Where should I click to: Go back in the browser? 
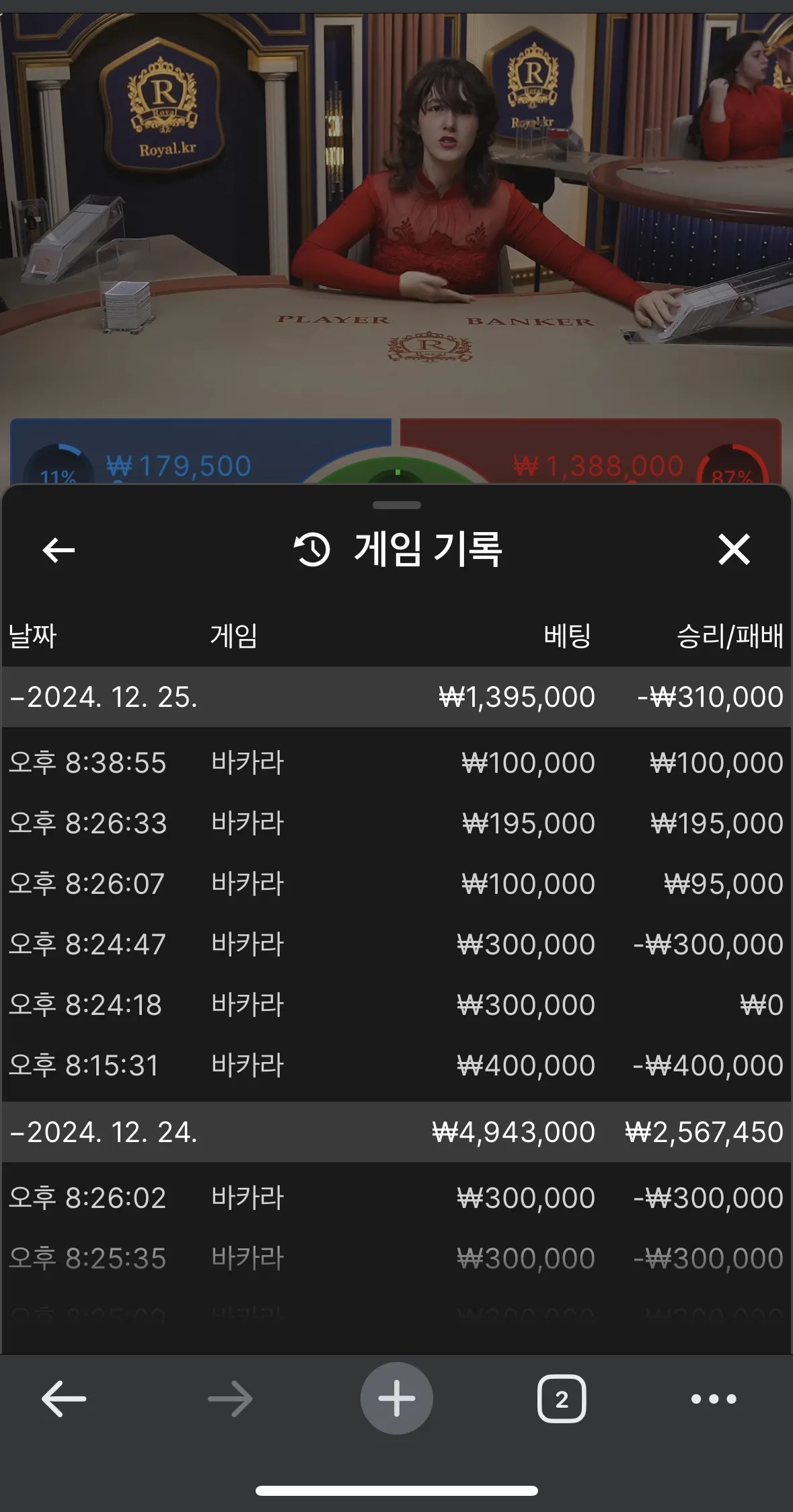[64, 1399]
